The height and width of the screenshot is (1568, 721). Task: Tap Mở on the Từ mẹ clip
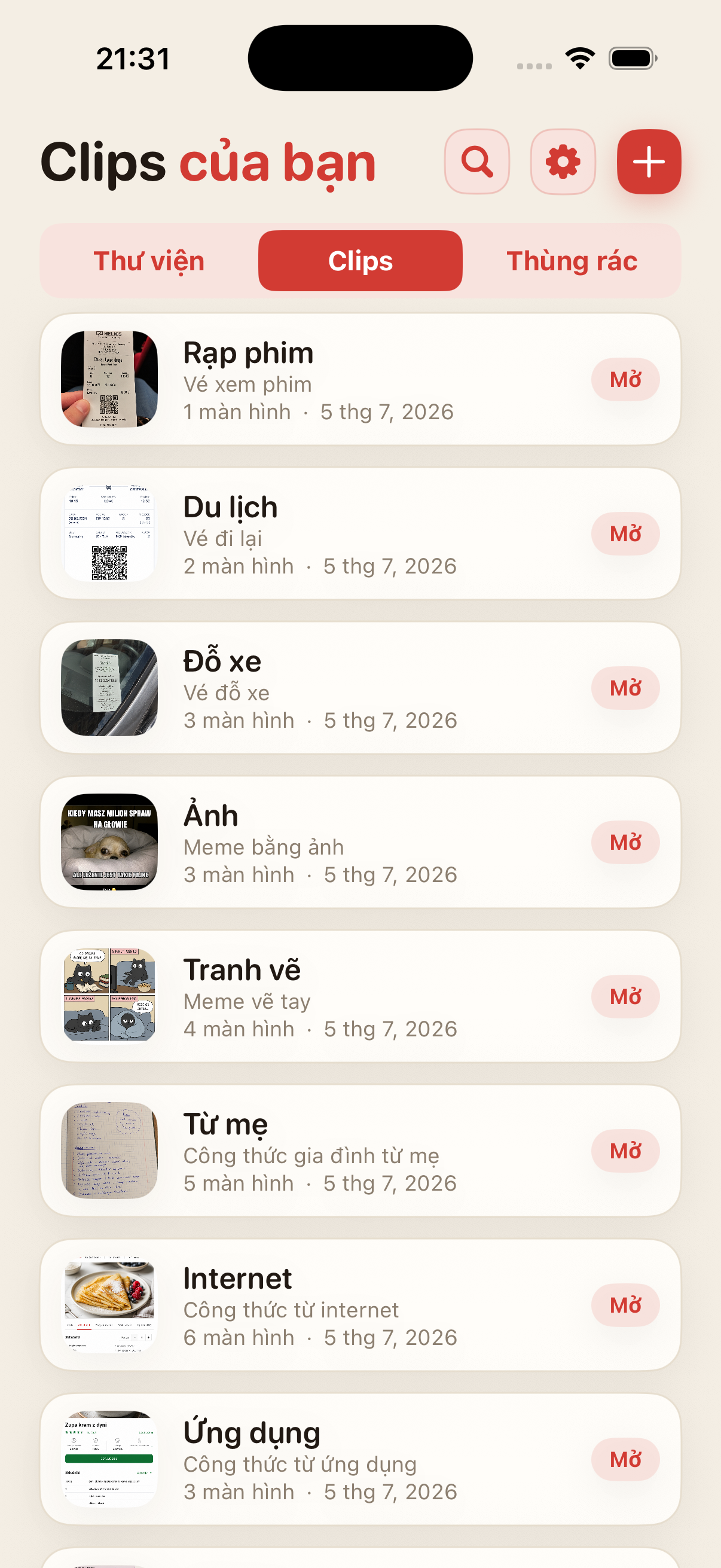tap(625, 1151)
